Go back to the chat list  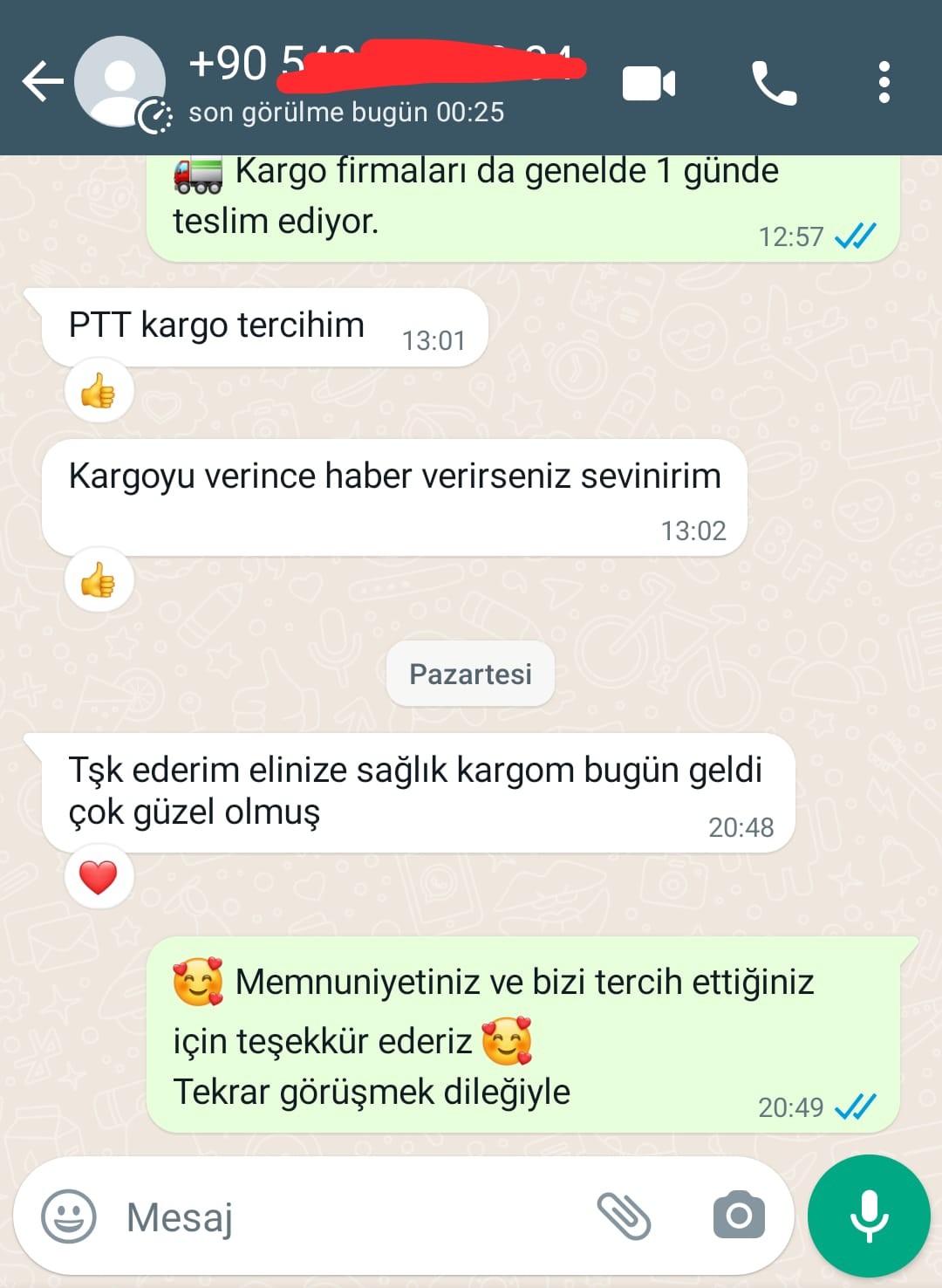click(42, 83)
